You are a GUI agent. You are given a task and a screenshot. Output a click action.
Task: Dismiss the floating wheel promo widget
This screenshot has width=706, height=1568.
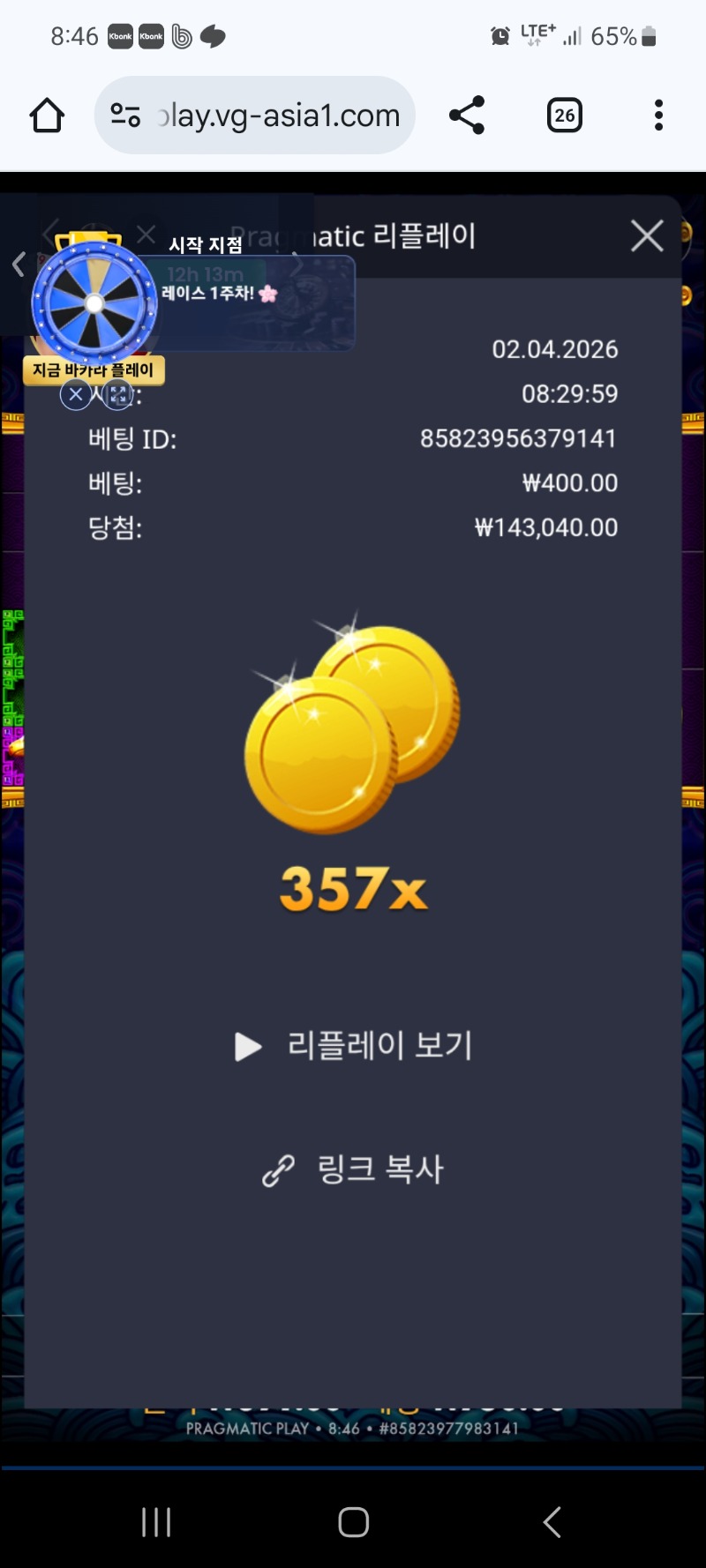tap(76, 394)
